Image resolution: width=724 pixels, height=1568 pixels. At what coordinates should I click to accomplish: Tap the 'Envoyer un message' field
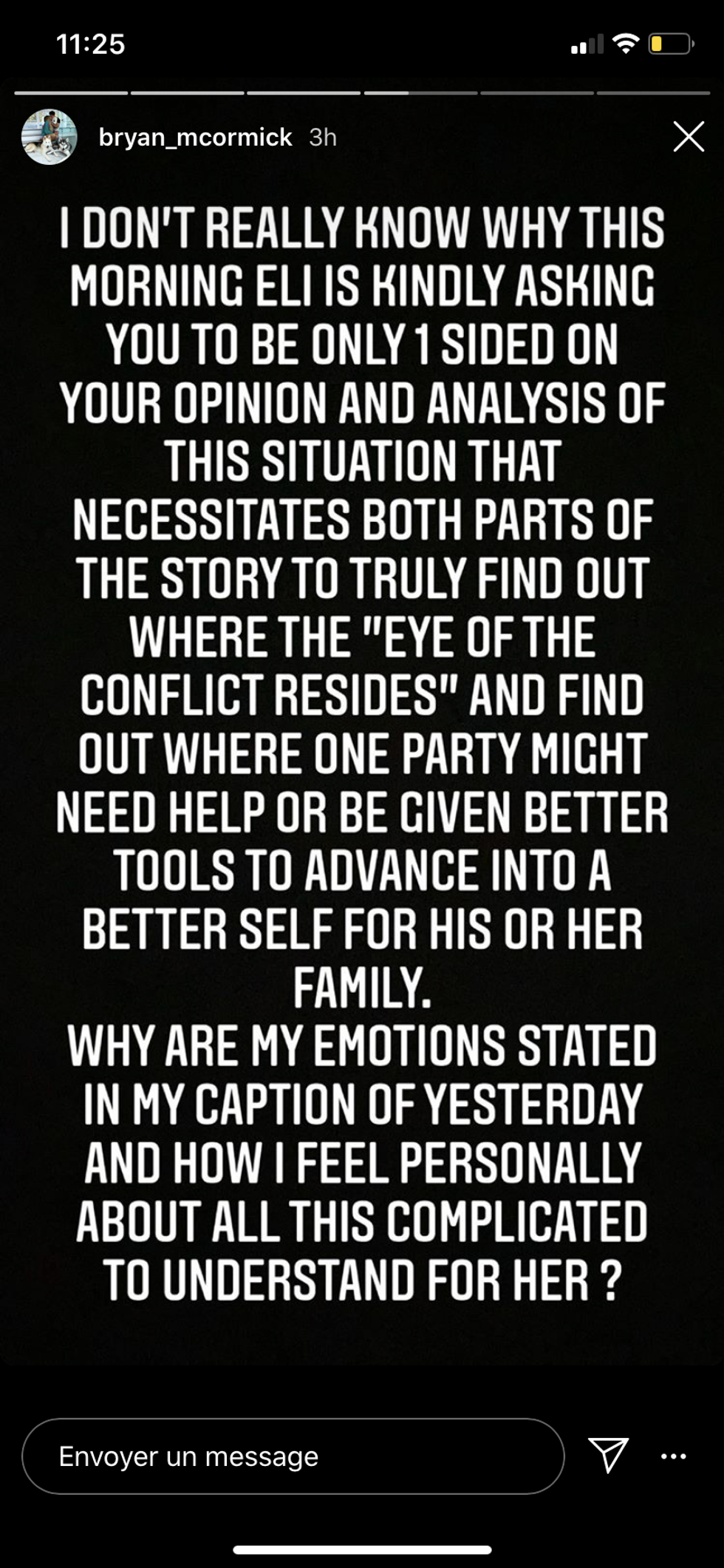[293, 1456]
